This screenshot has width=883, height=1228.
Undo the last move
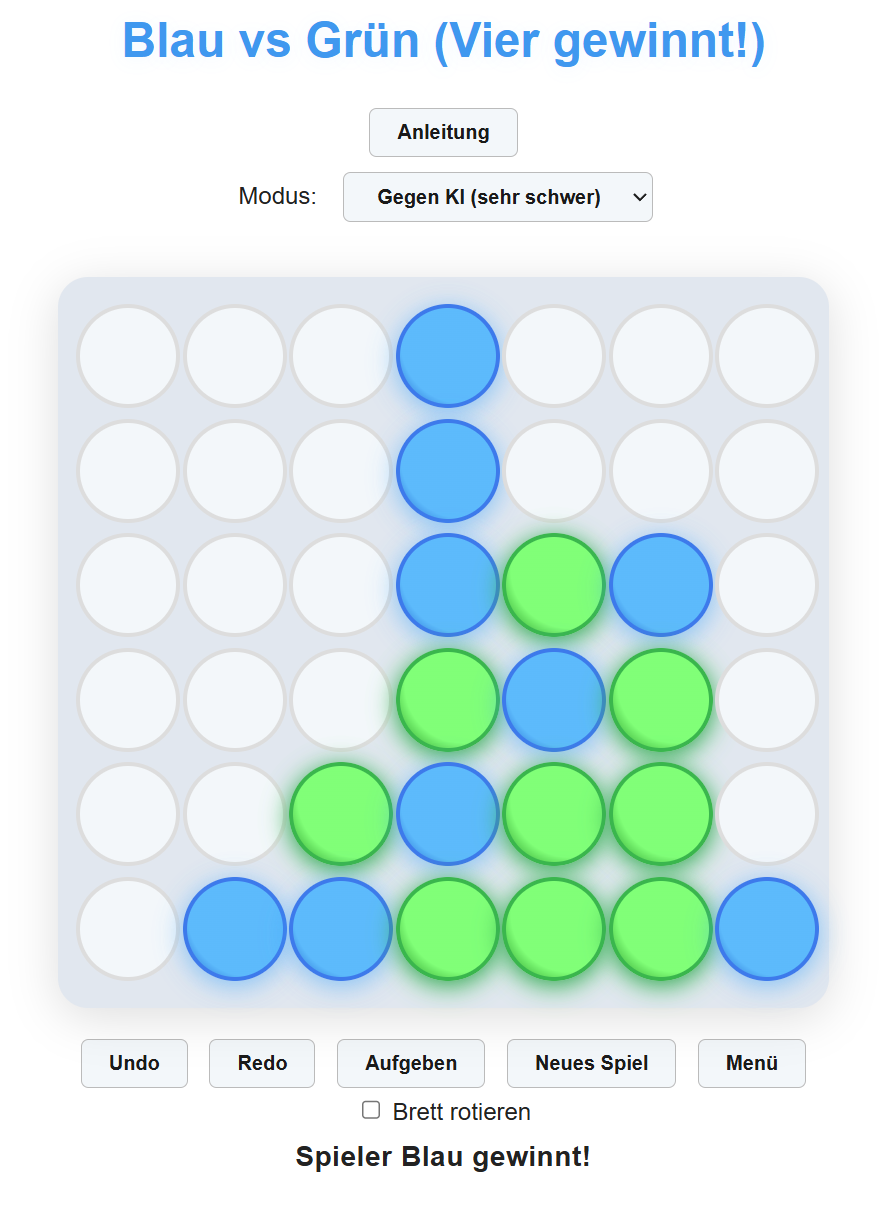coord(134,1063)
